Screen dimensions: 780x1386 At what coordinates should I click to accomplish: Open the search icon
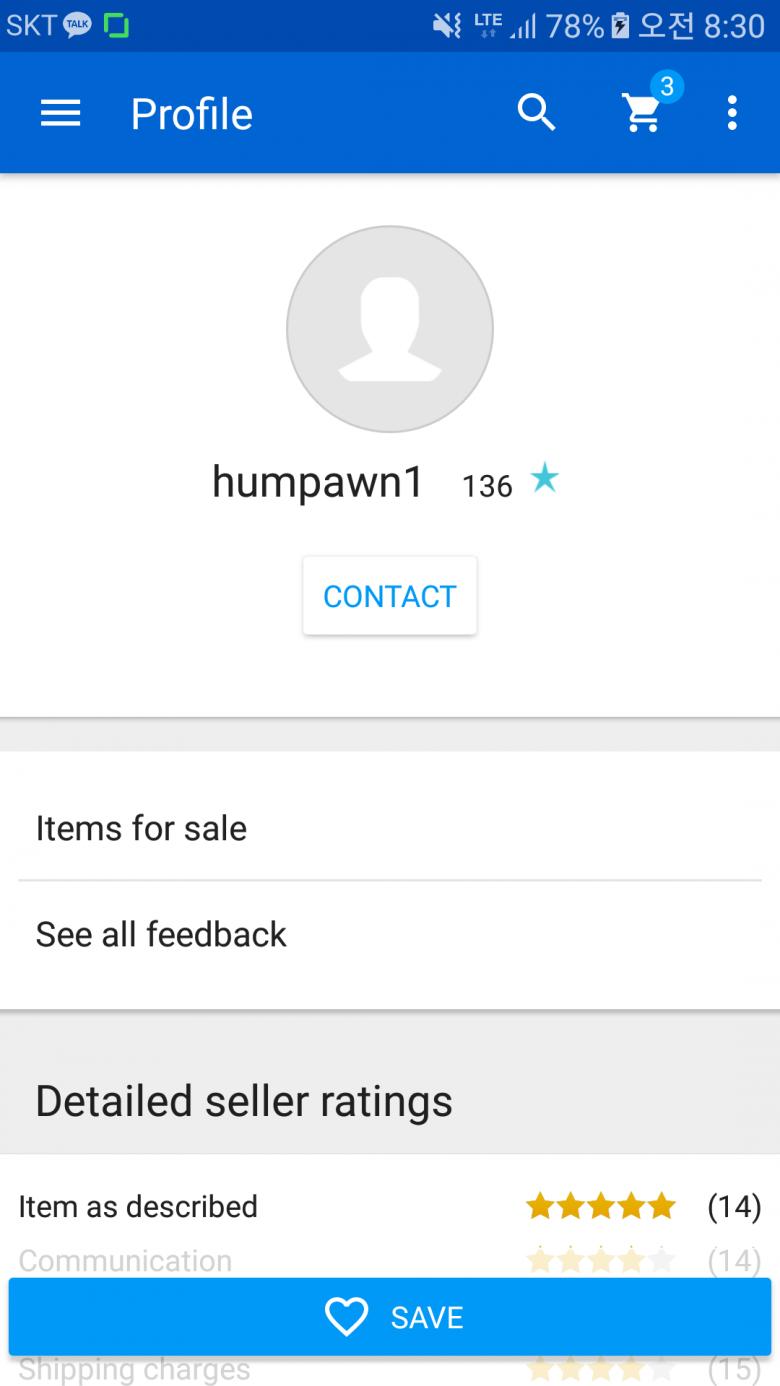click(x=536, y=114)
